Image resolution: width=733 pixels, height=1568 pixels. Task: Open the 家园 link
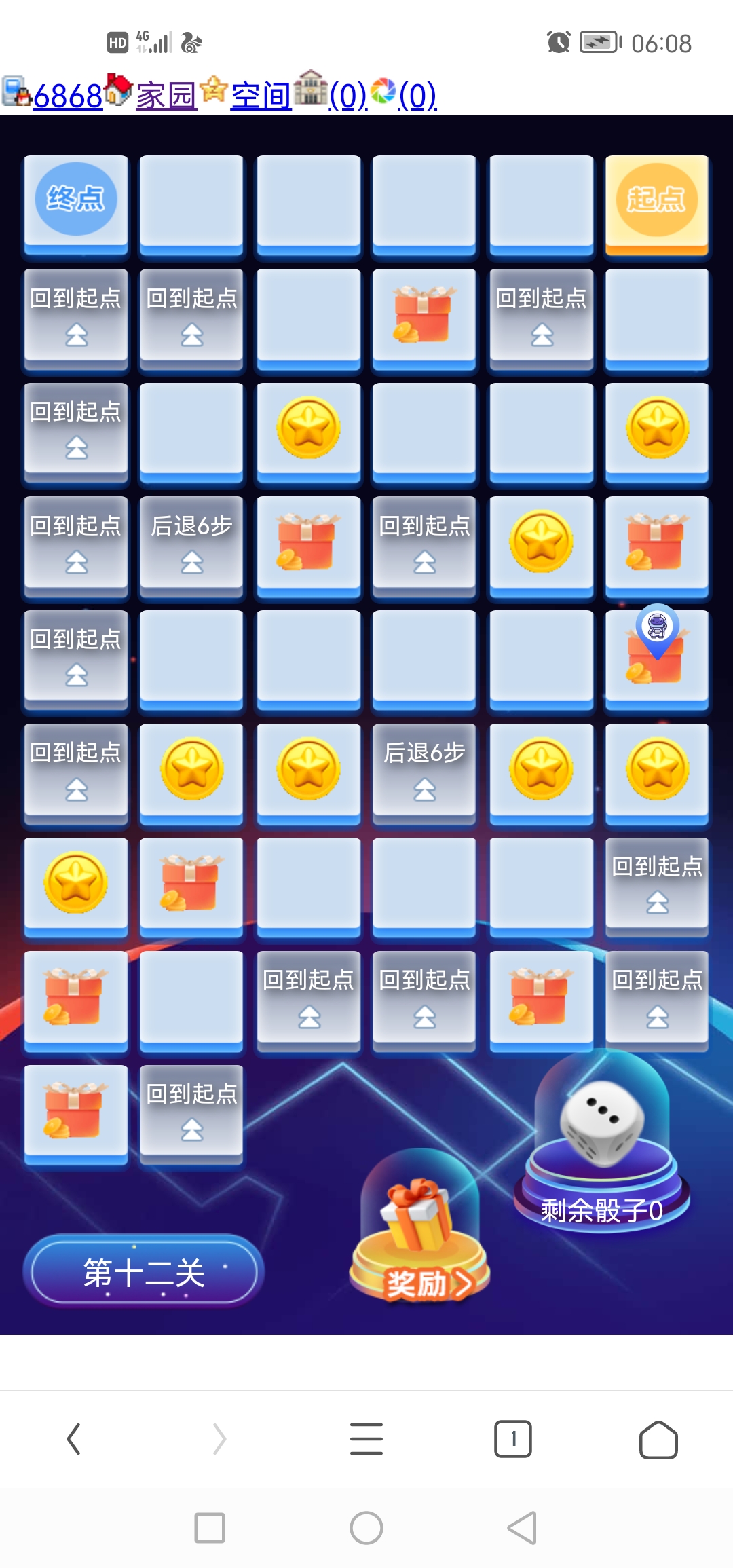166,96
